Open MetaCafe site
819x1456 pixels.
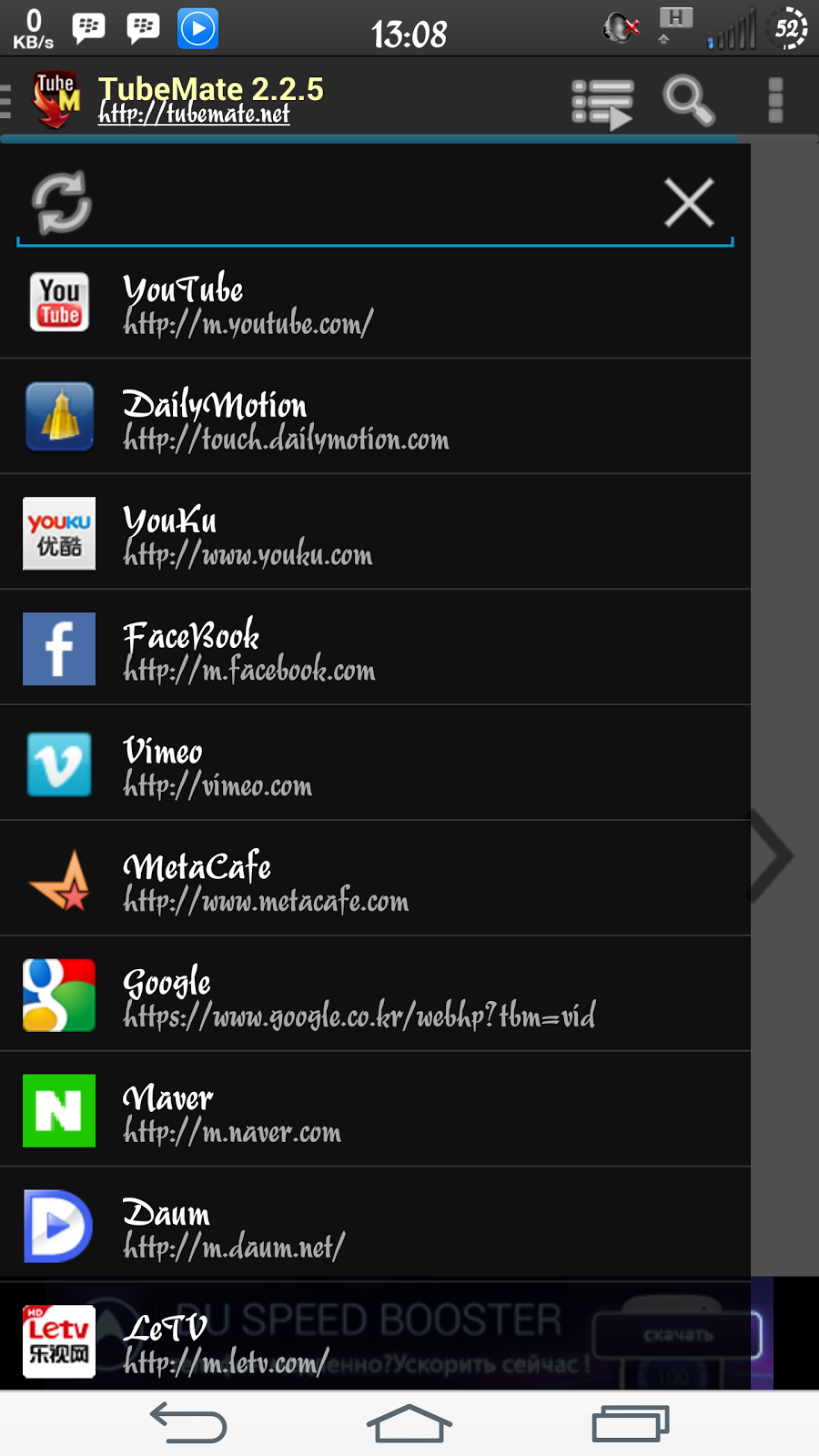[x=375, y=880]
